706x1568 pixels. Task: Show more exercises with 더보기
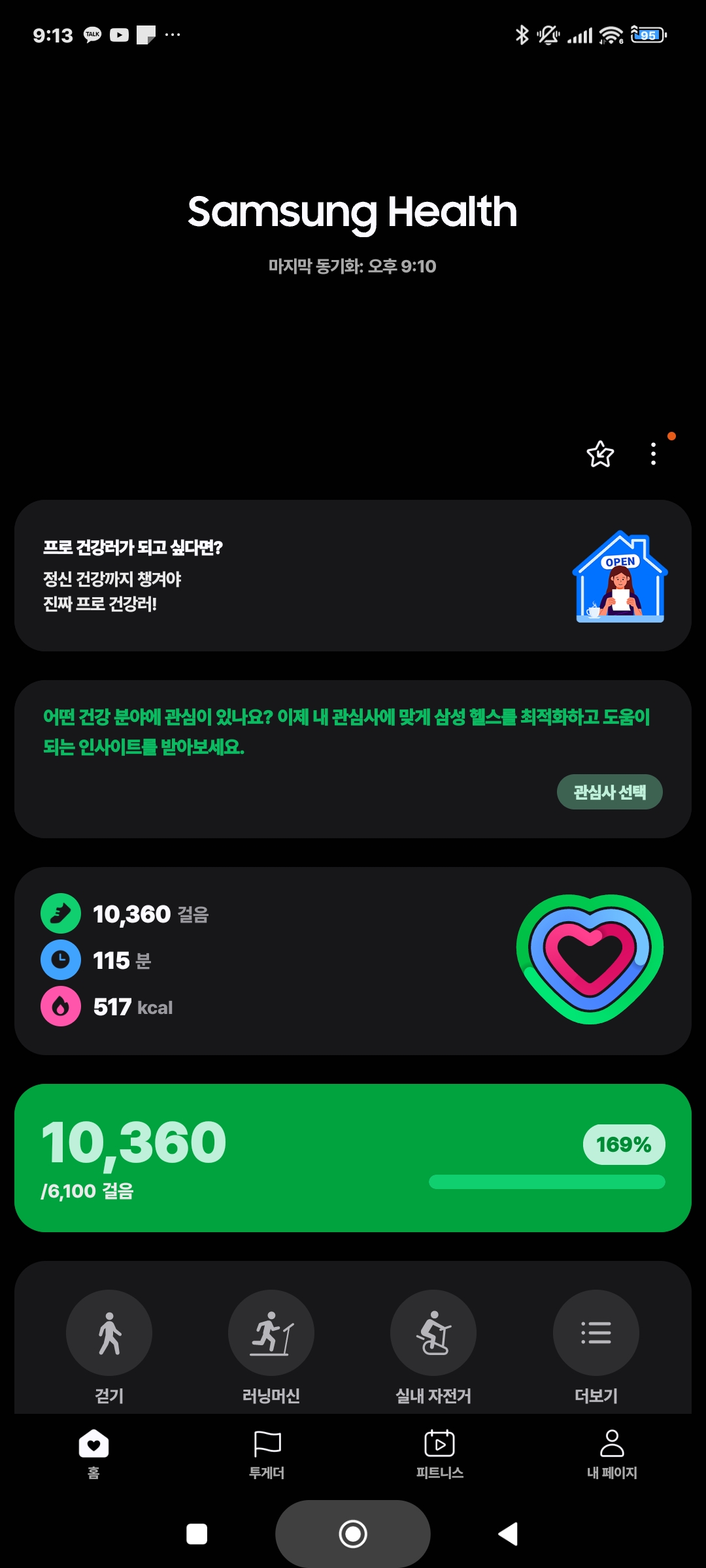[596, 1333]
